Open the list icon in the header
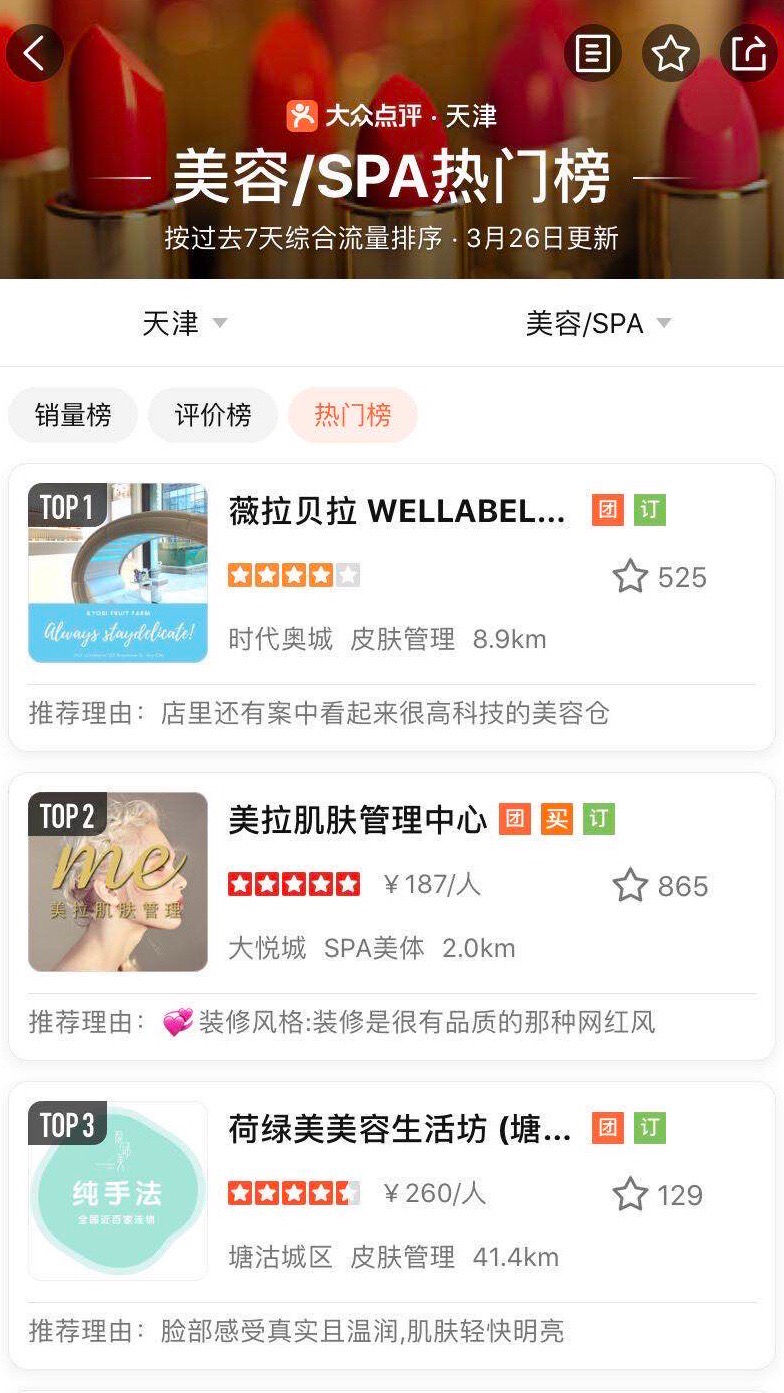Image resolution: width=784 pixels, height=1393 pixels. pyautogui.click(x=592, y=53)
